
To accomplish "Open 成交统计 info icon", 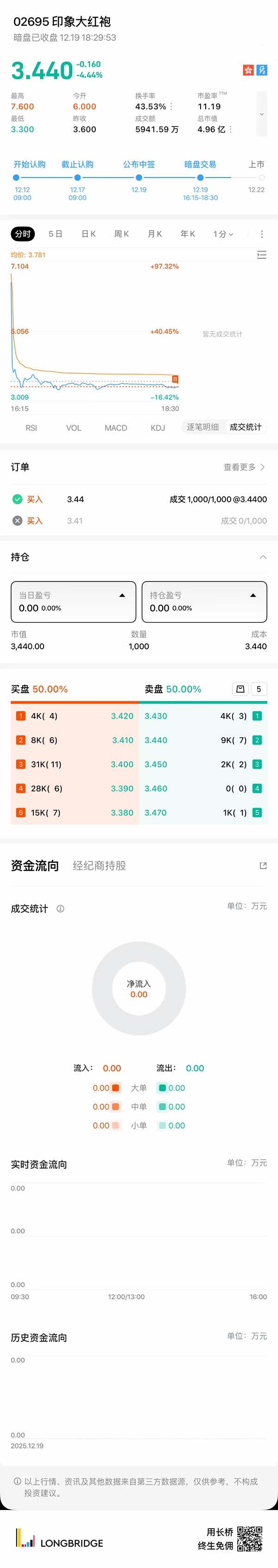I will (x=60, y=909).
